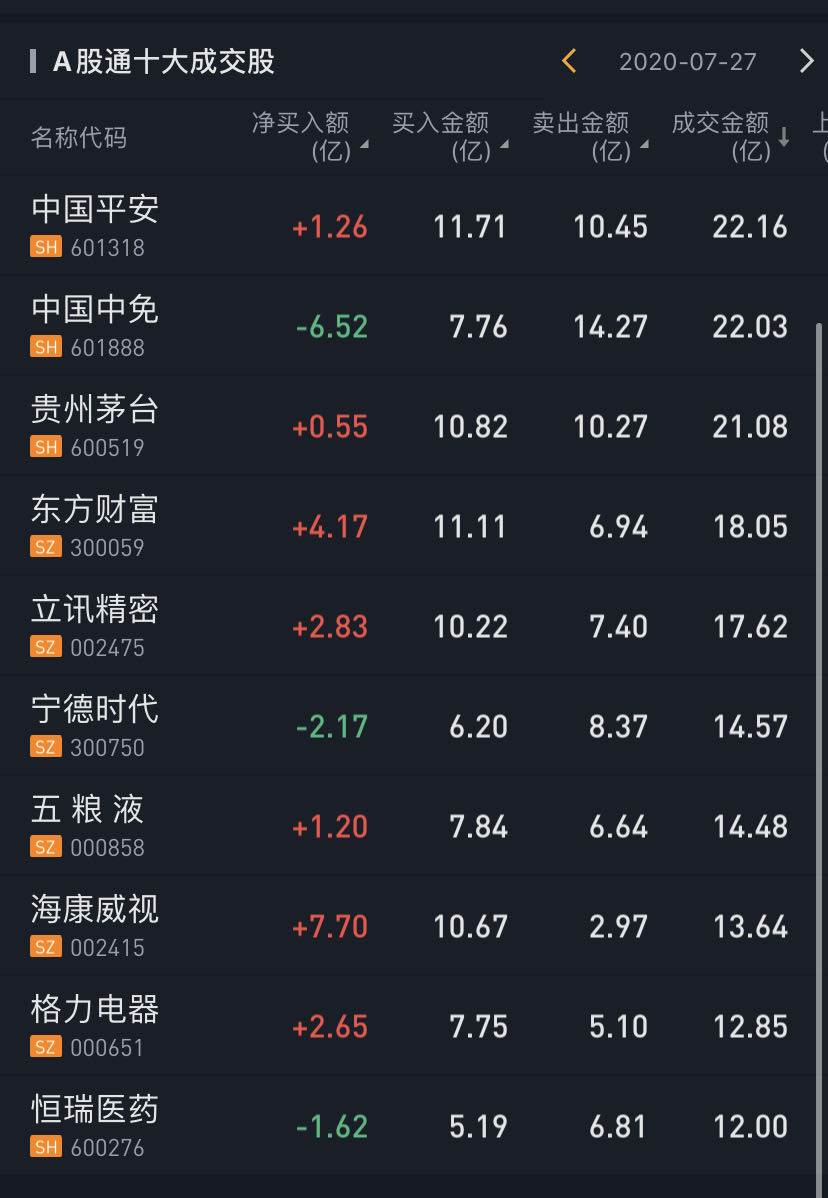The width and height of the screenshot is (828, 1198).
Task: Sort by 净买入额 column
Action: (x=308, y=137)
